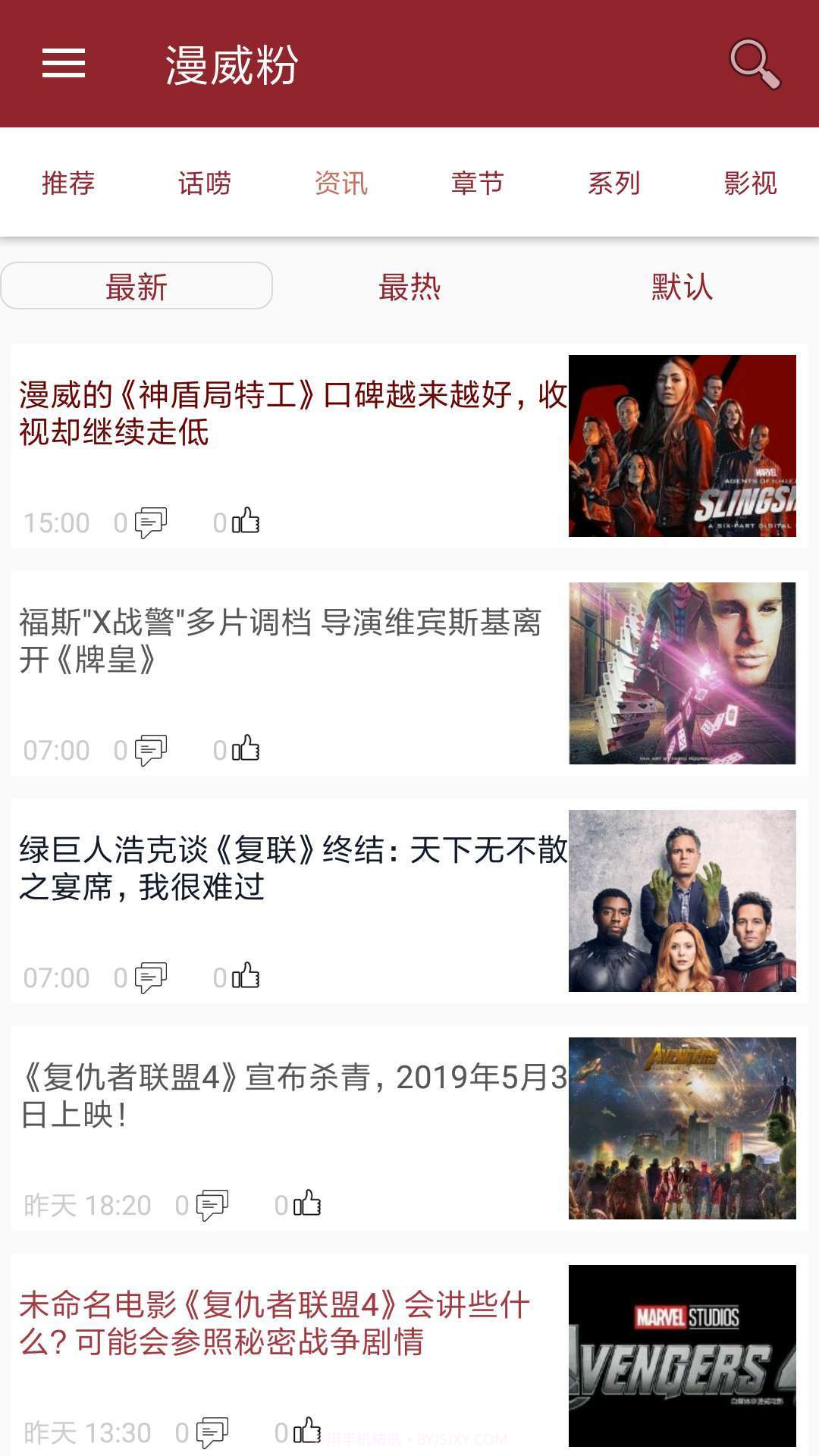The height and width of the screenshot is (1456, 819).
Task: Switch sorting to 最热
Action: click(409, 287)
